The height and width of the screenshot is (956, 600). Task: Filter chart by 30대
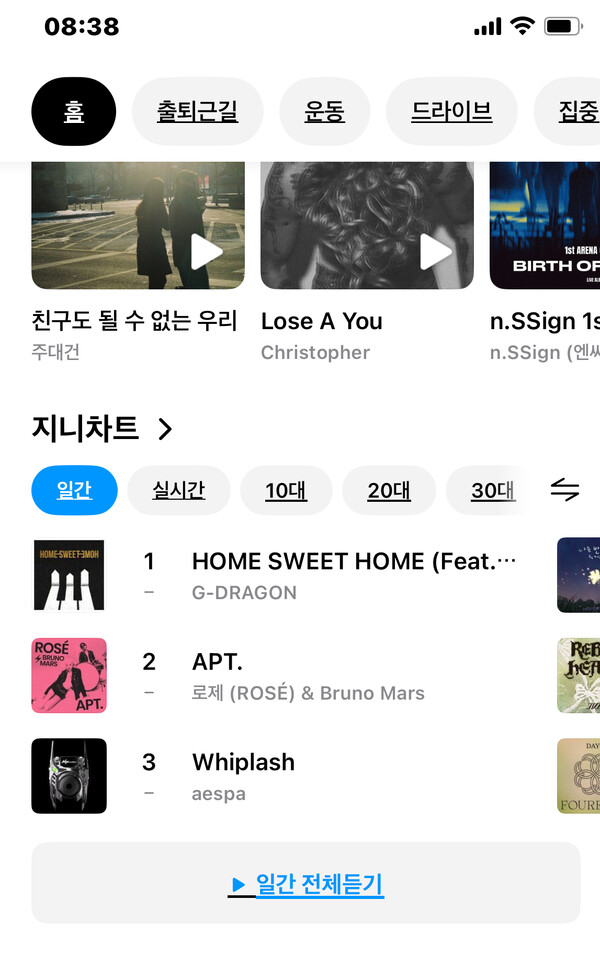click(491, 490)
